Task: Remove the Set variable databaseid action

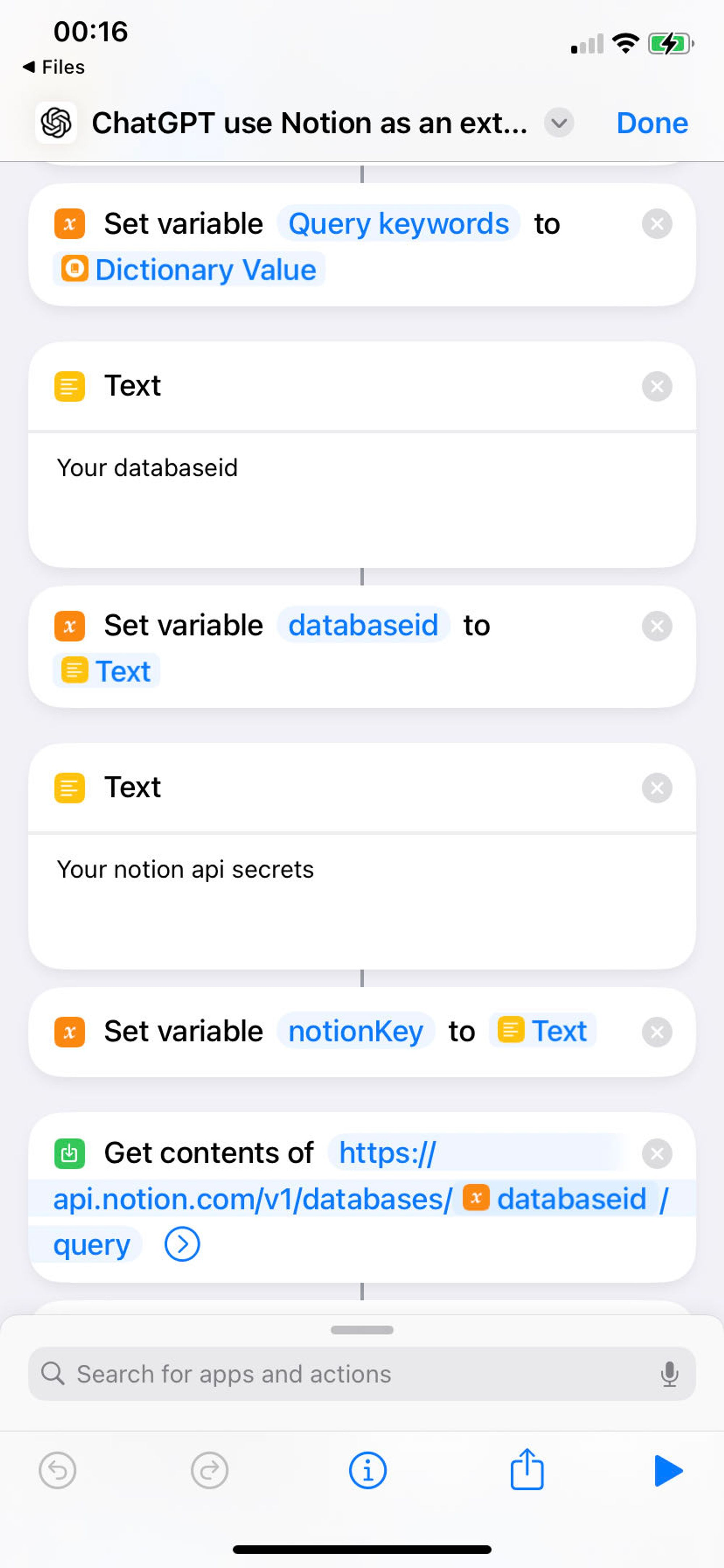Action: coord(656,626)
